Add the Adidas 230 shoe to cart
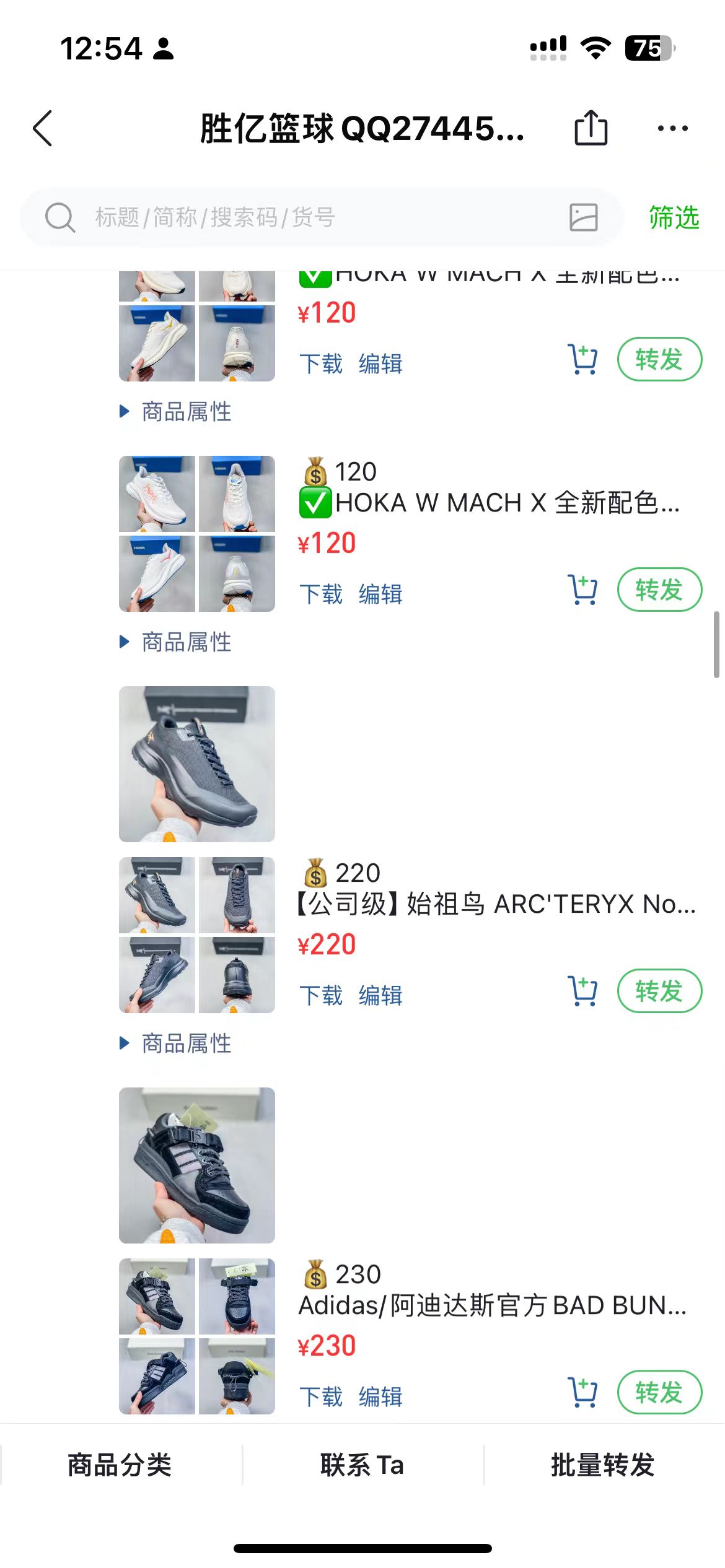Screen dimensions: 725x1568 coord(582,1392)
